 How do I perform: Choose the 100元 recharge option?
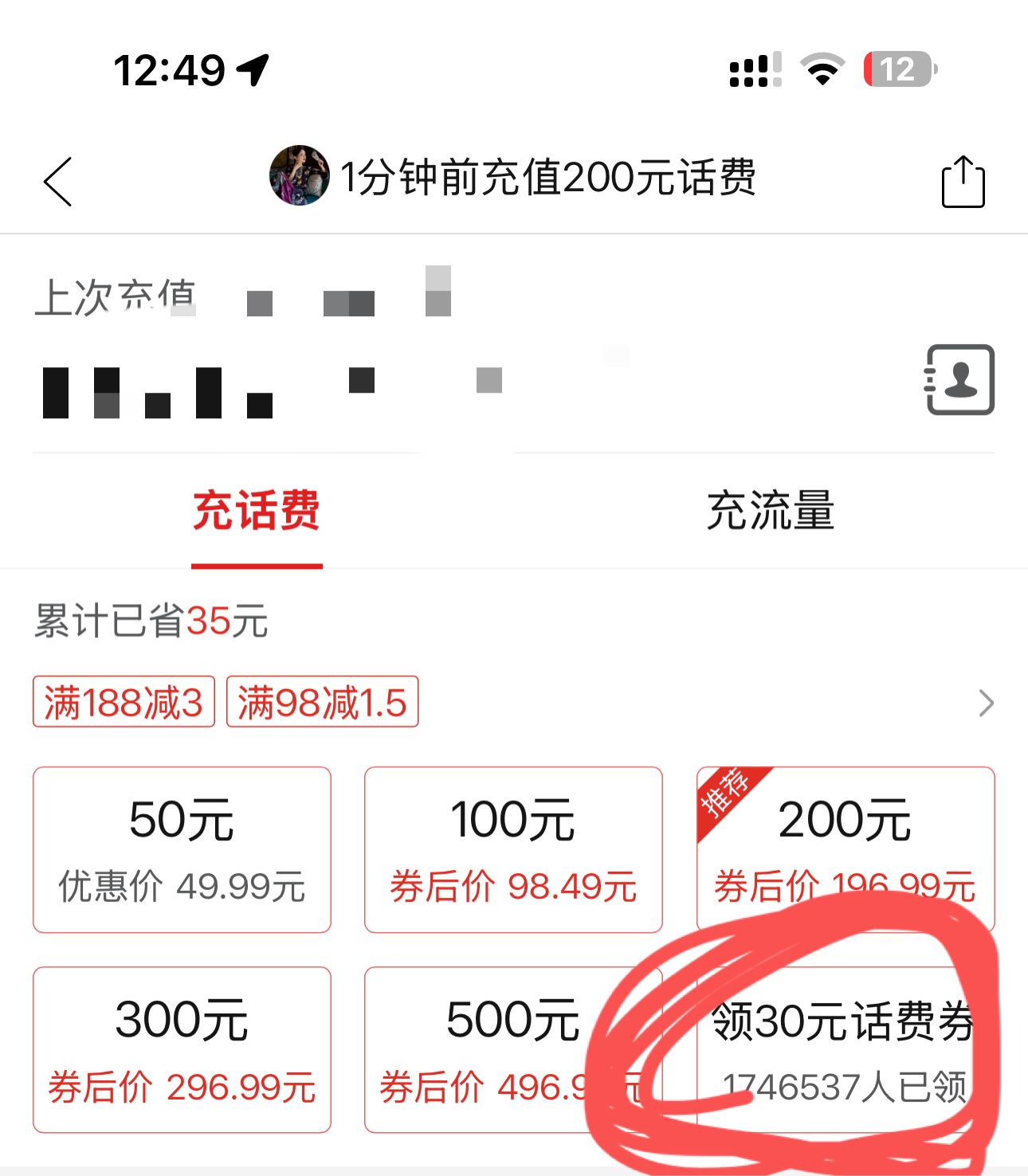pyautogui.click(x=513, y=849)
